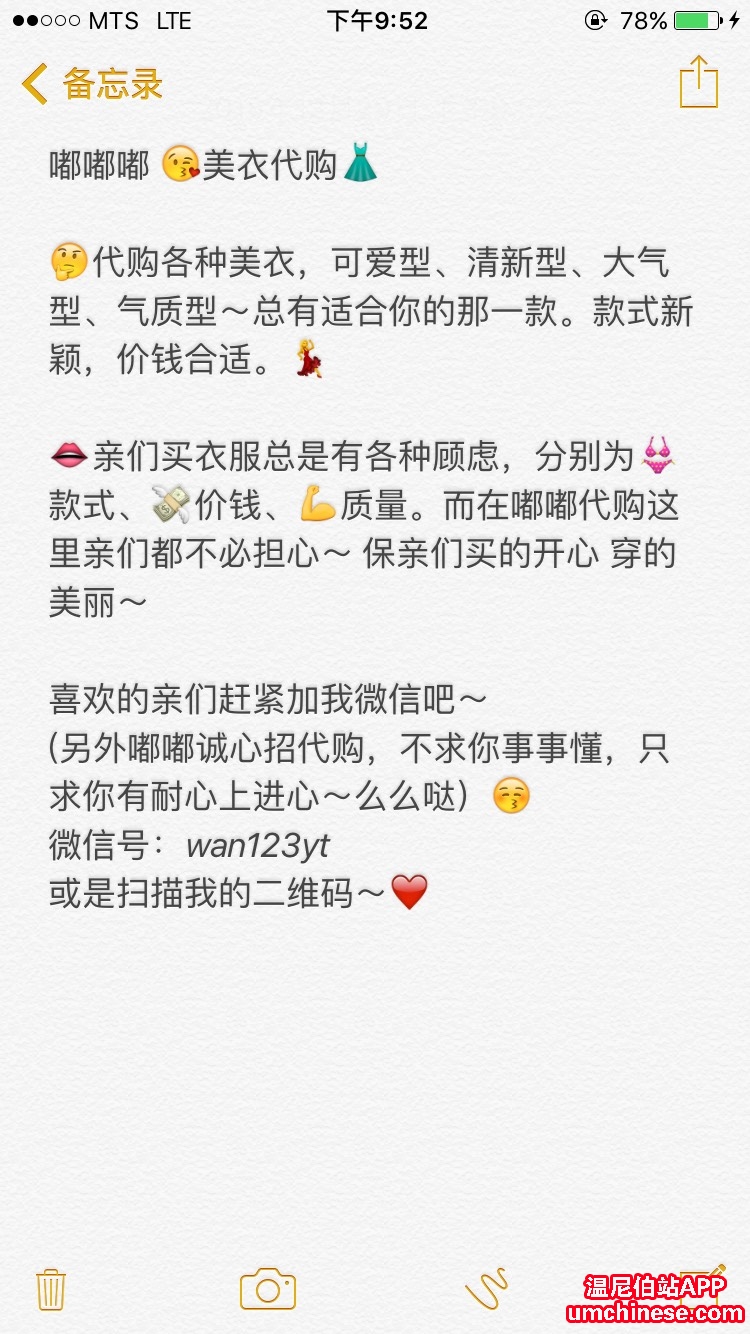Open the sketch drawing tool
750x1334 pixels.
point(487,1288)
